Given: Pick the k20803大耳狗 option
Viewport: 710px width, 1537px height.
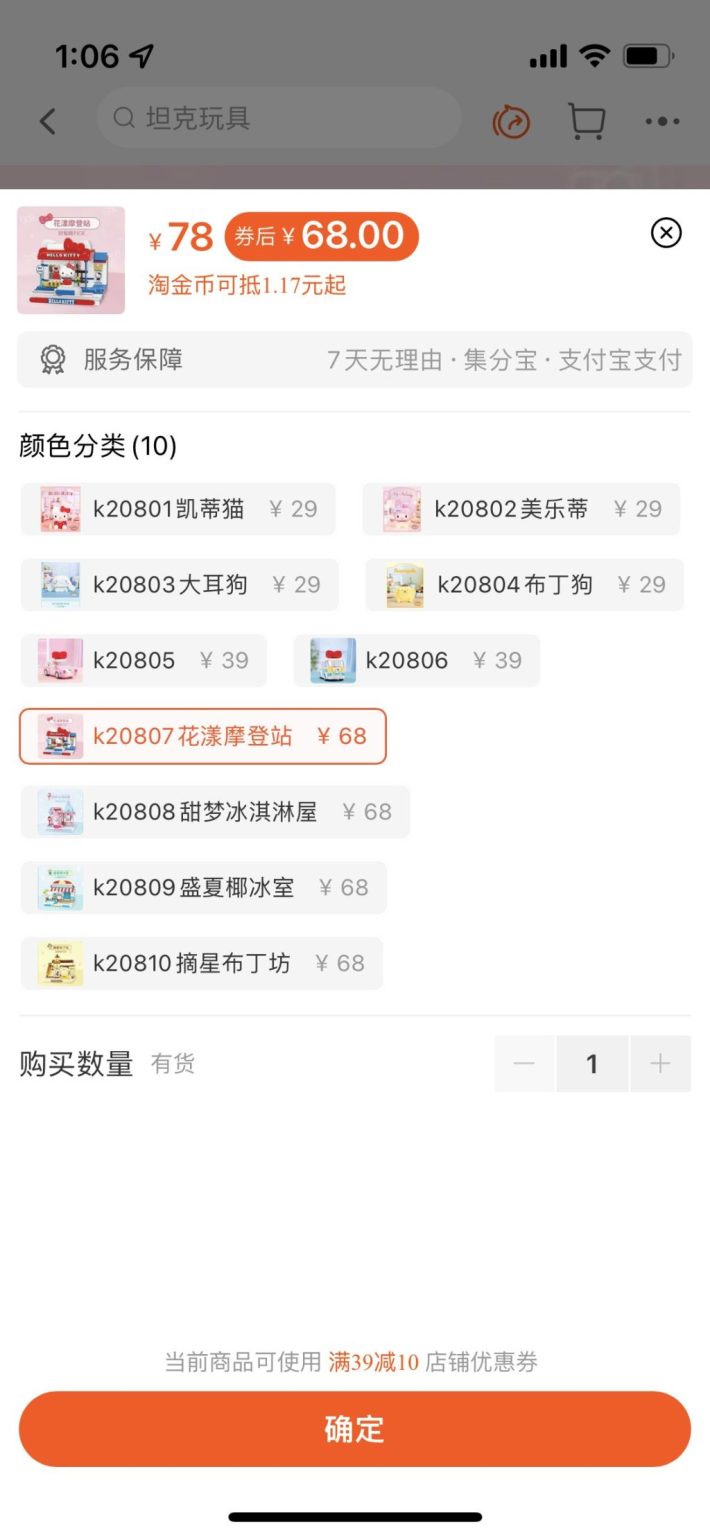Looking at the screenshot, I should tap(179, 585).
